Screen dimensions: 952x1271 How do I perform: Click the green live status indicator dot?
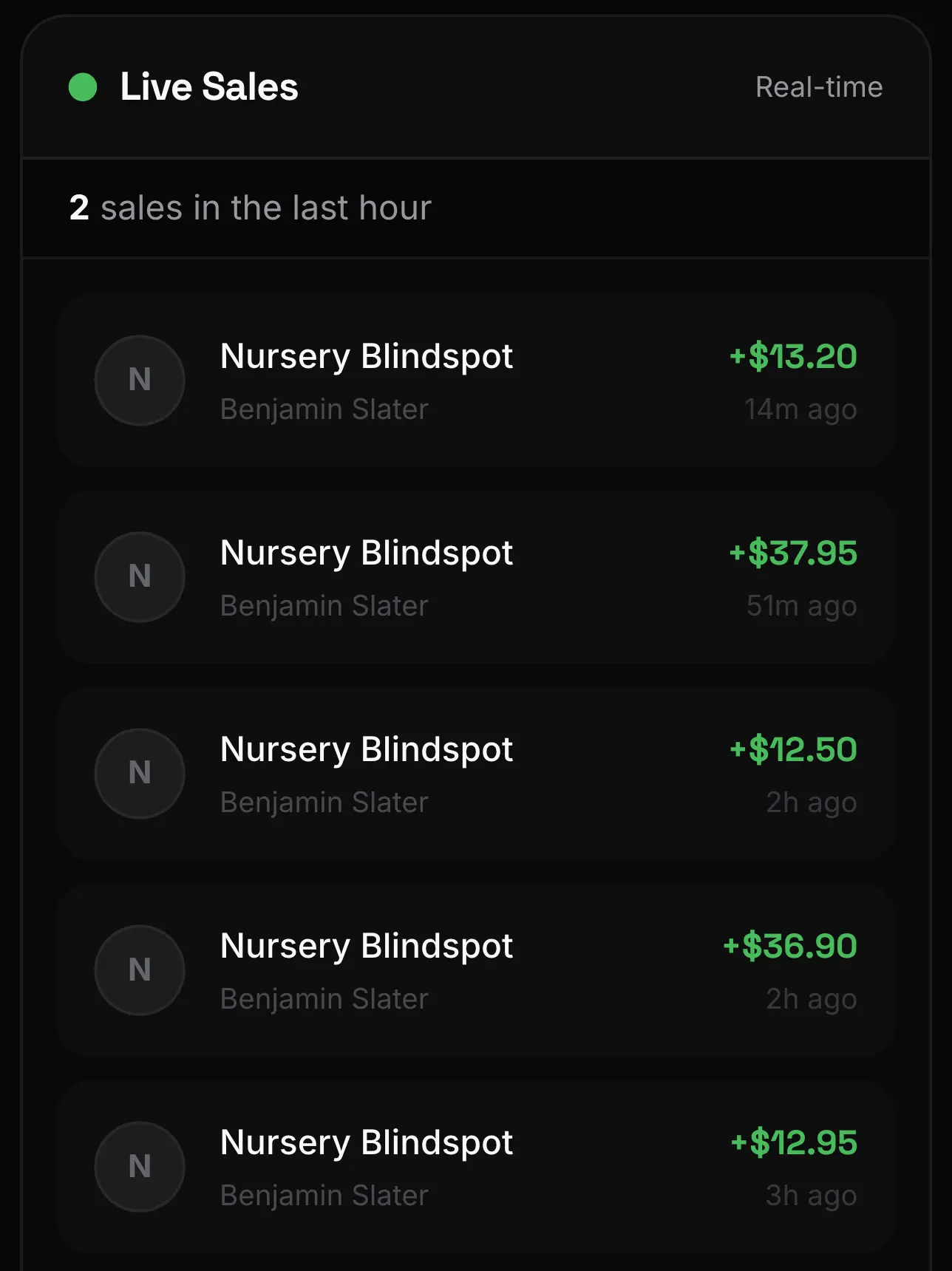[x=82, y=87]
